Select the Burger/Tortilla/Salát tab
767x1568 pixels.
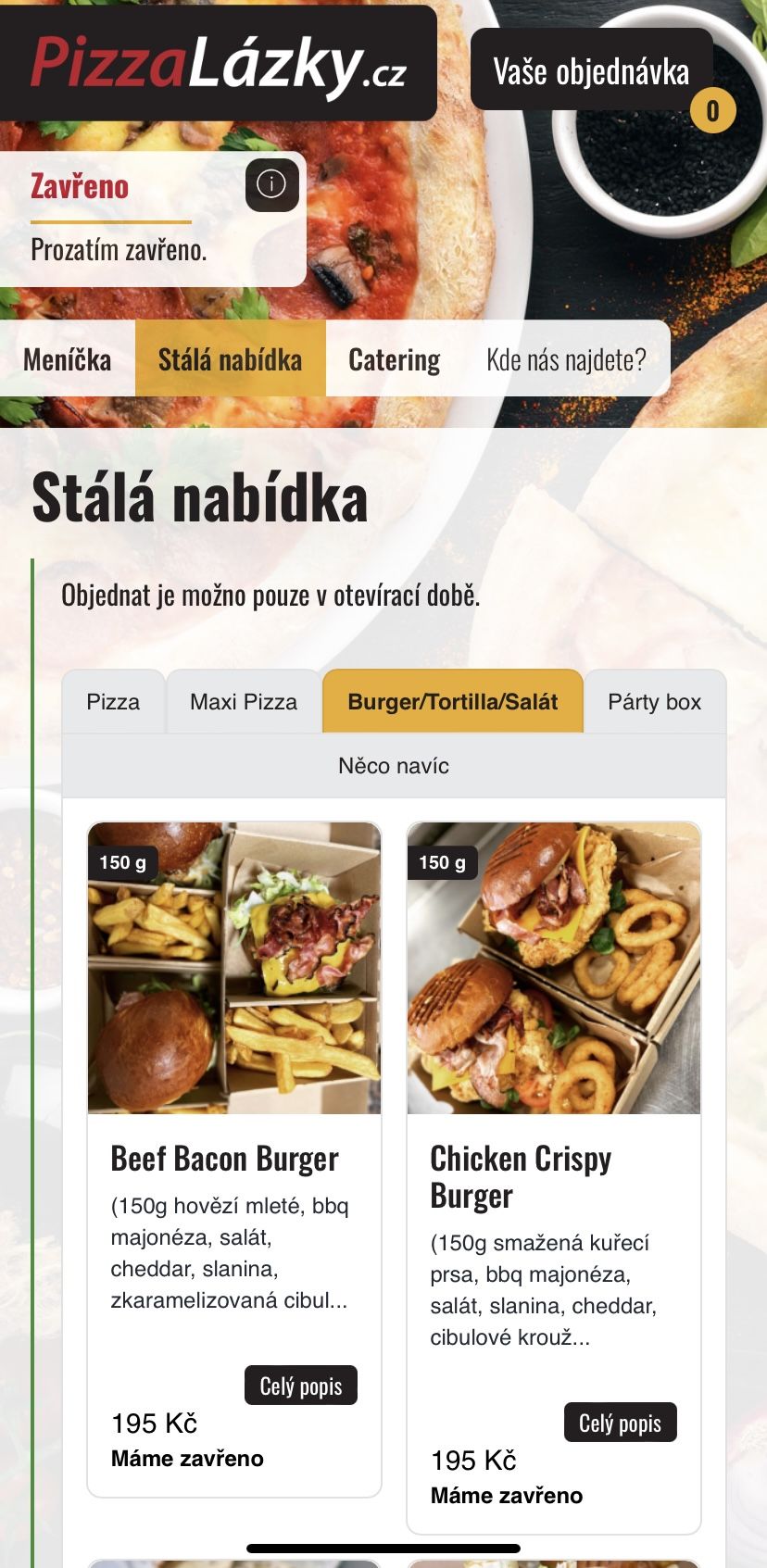tap(453, 702)
